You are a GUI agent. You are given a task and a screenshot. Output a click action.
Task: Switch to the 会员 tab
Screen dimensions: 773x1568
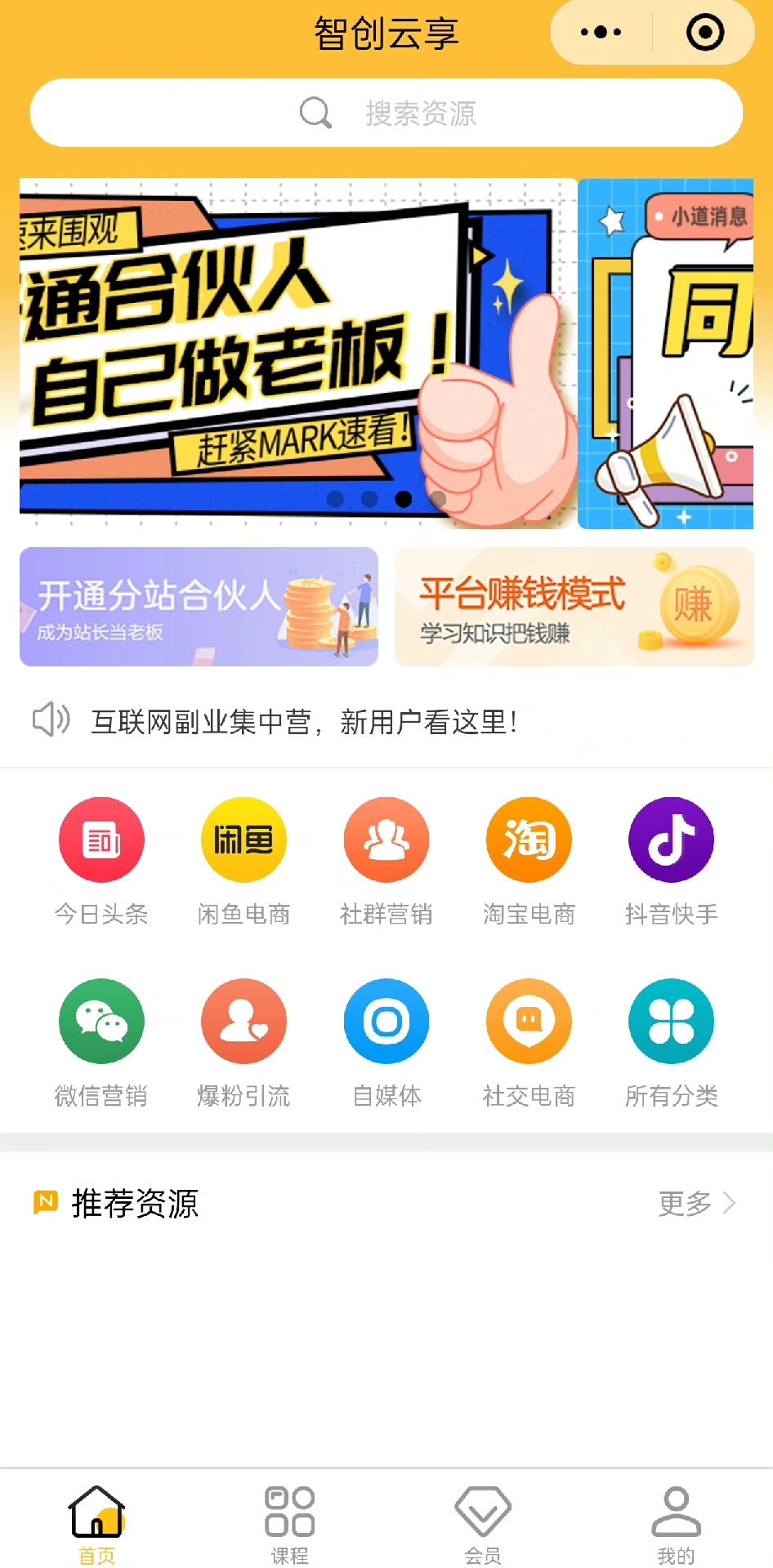[x=483, y=1525]
